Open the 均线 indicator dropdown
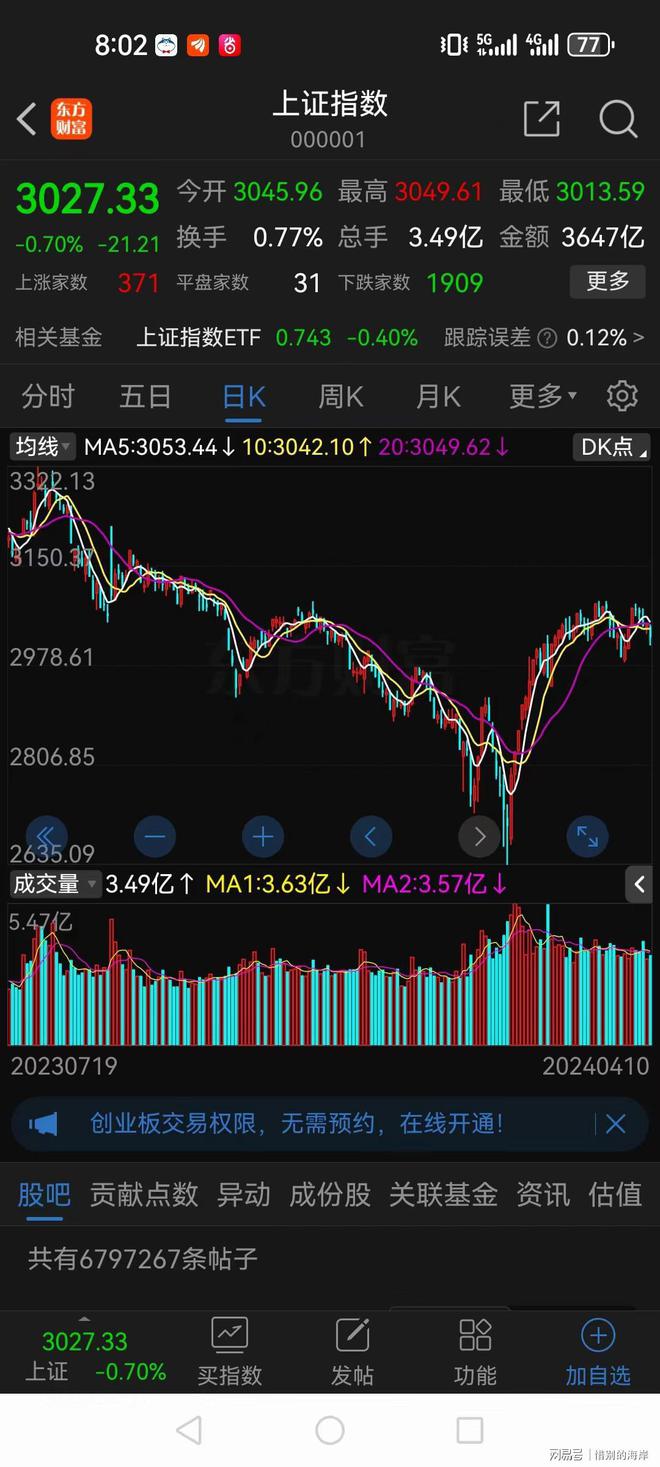Image resolution: width=660 pixels, height=1467 pixels. [42, 447]
